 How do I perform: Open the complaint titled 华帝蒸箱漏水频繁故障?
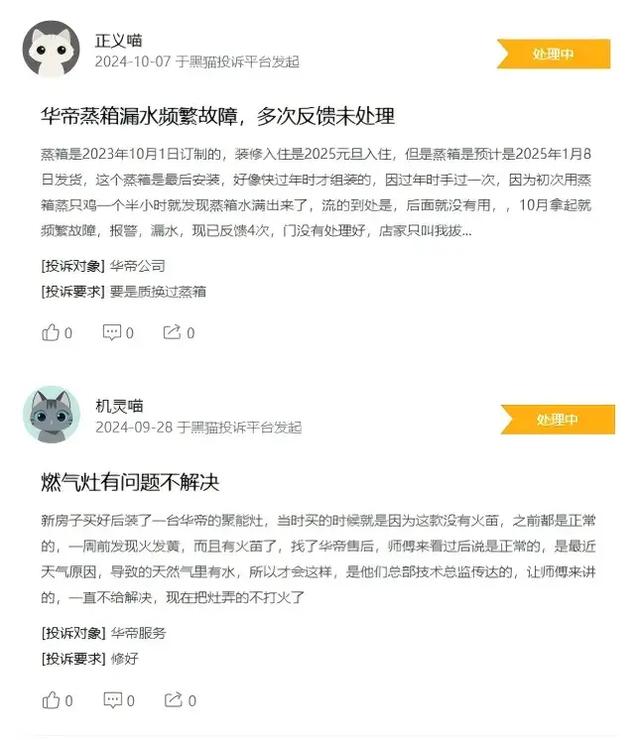pos(218,116)
